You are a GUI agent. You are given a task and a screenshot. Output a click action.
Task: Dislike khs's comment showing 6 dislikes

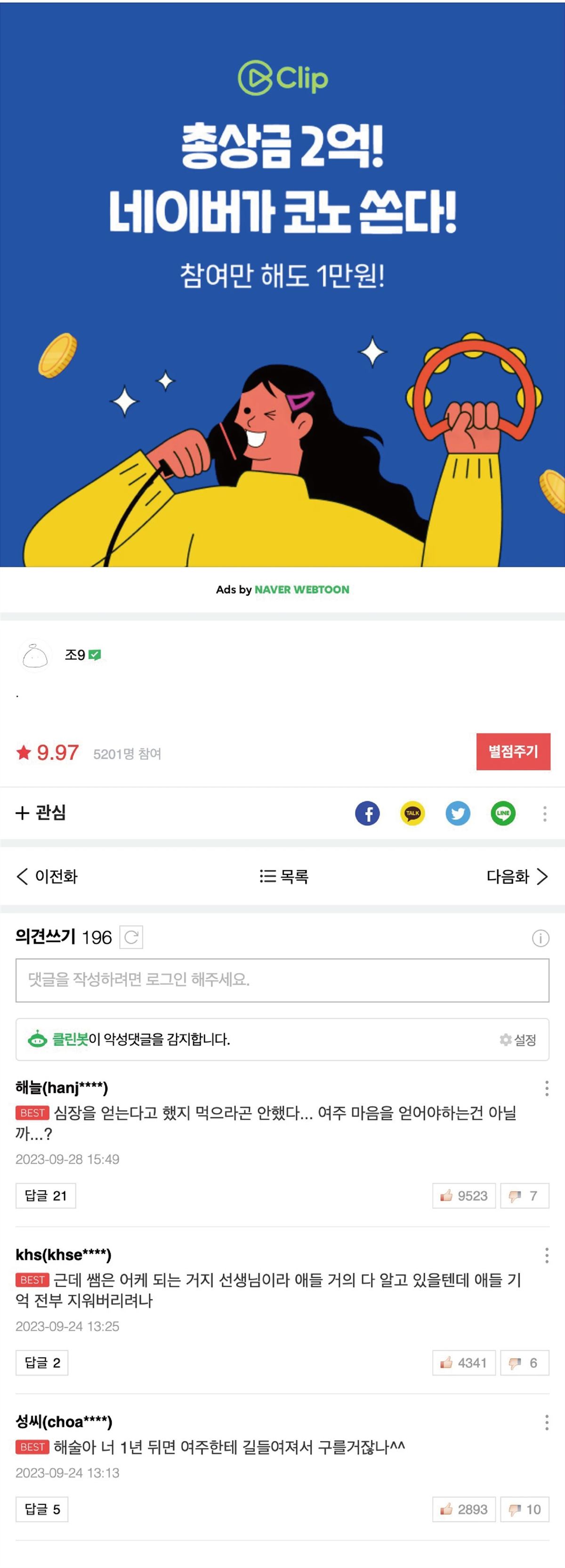tap(525, 1363)
